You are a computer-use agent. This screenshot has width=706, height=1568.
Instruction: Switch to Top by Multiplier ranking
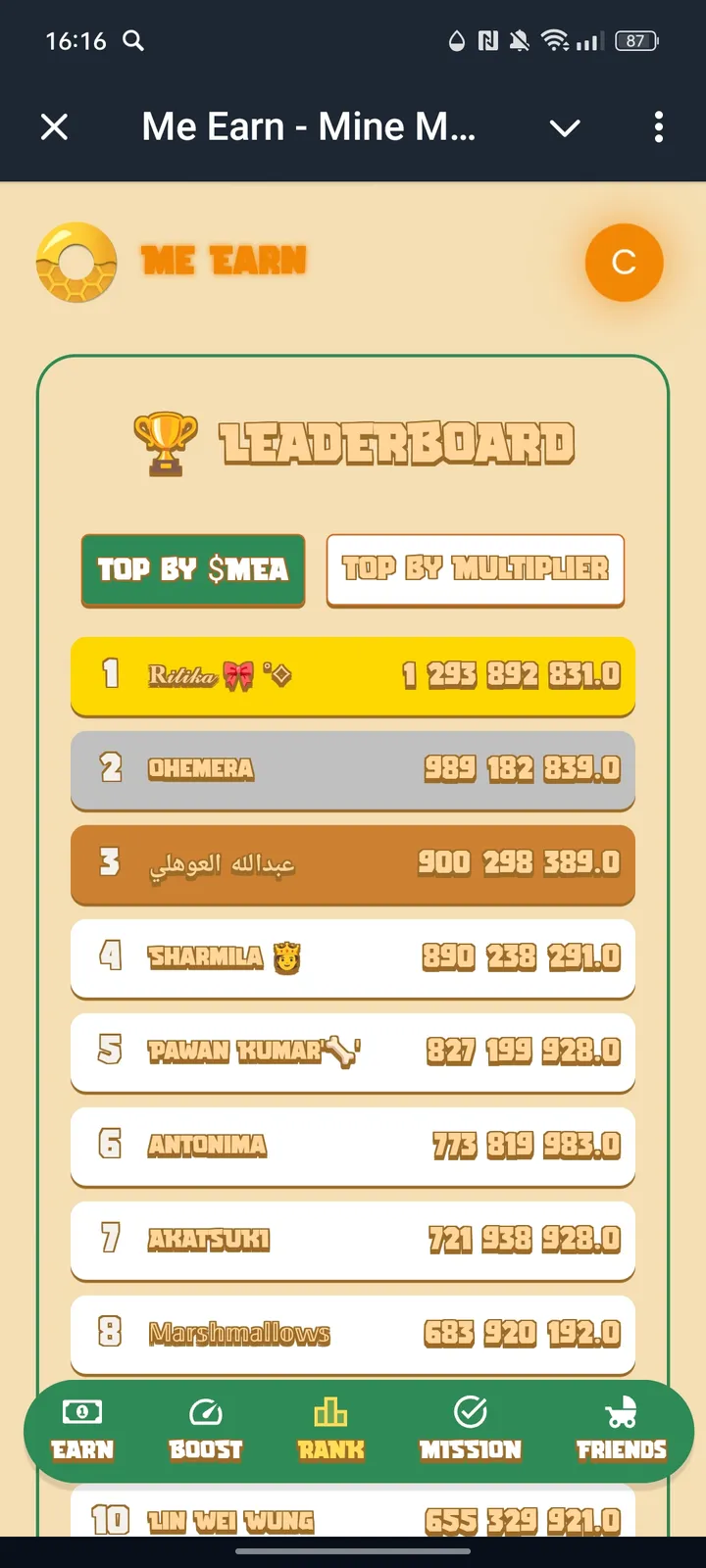[x=475, y=571]
